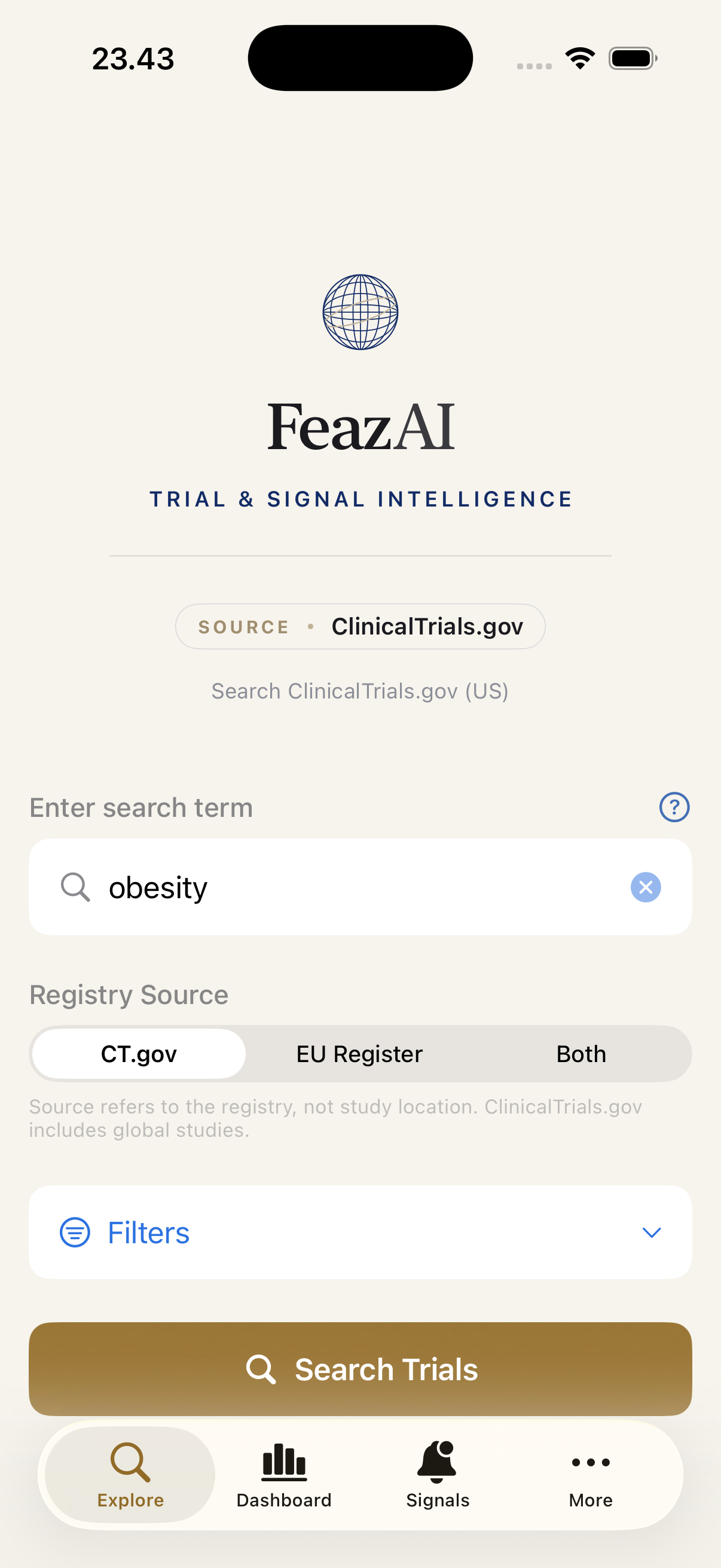Expand the Filters panel chevron
Image resolution: width=721 pixels, height=1568 pixels.
(x=651, y=1232)
